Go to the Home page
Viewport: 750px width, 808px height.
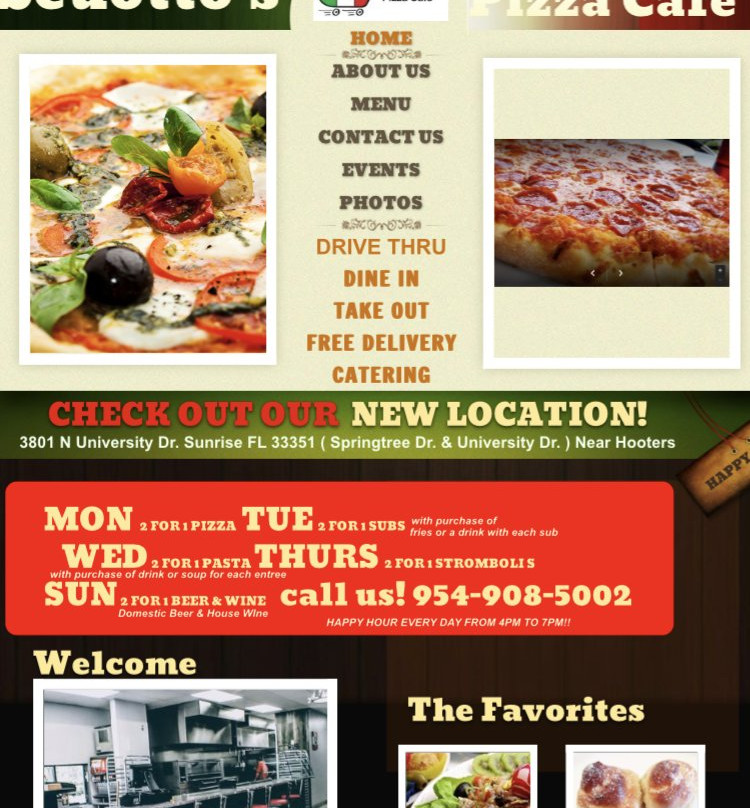[380, 39]
